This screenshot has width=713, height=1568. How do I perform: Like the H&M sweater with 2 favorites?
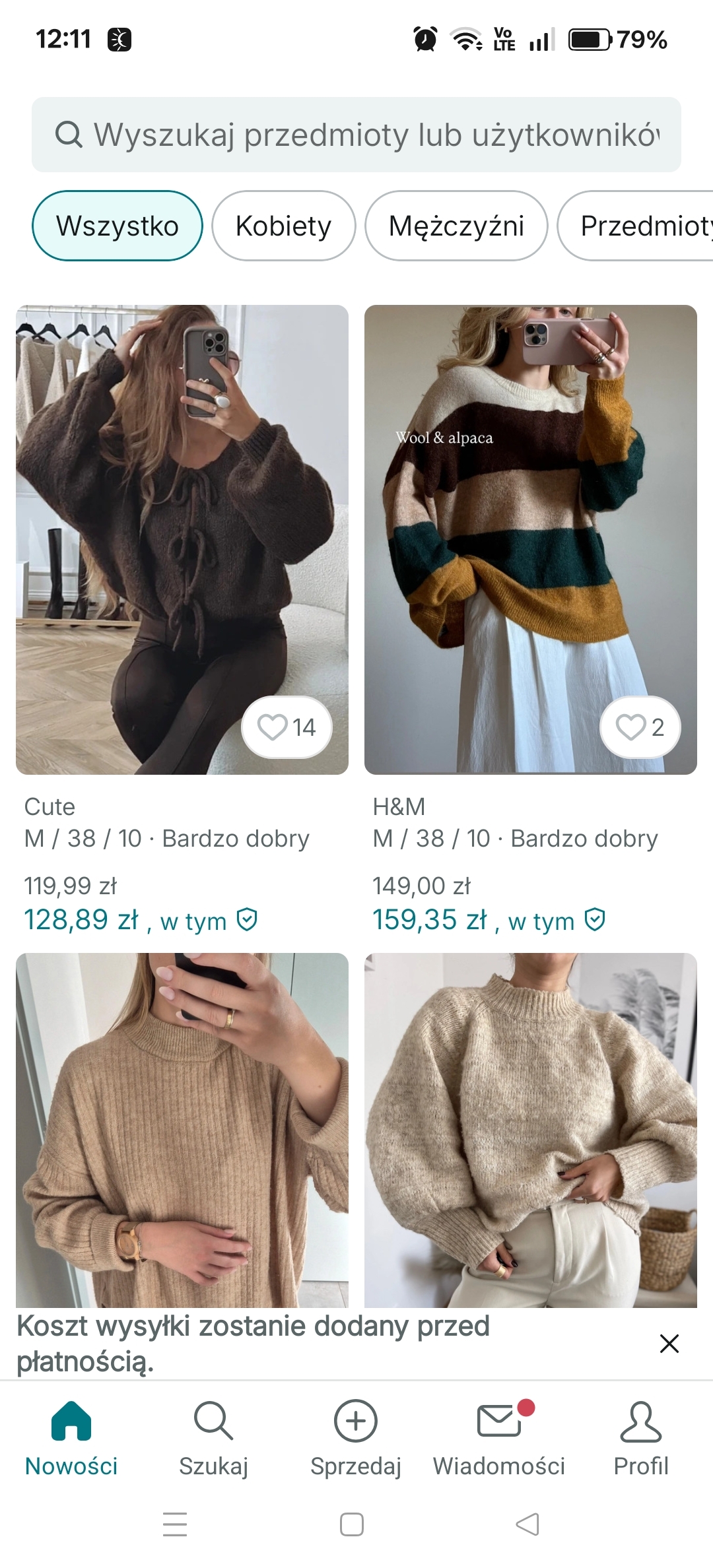(639, 727)
